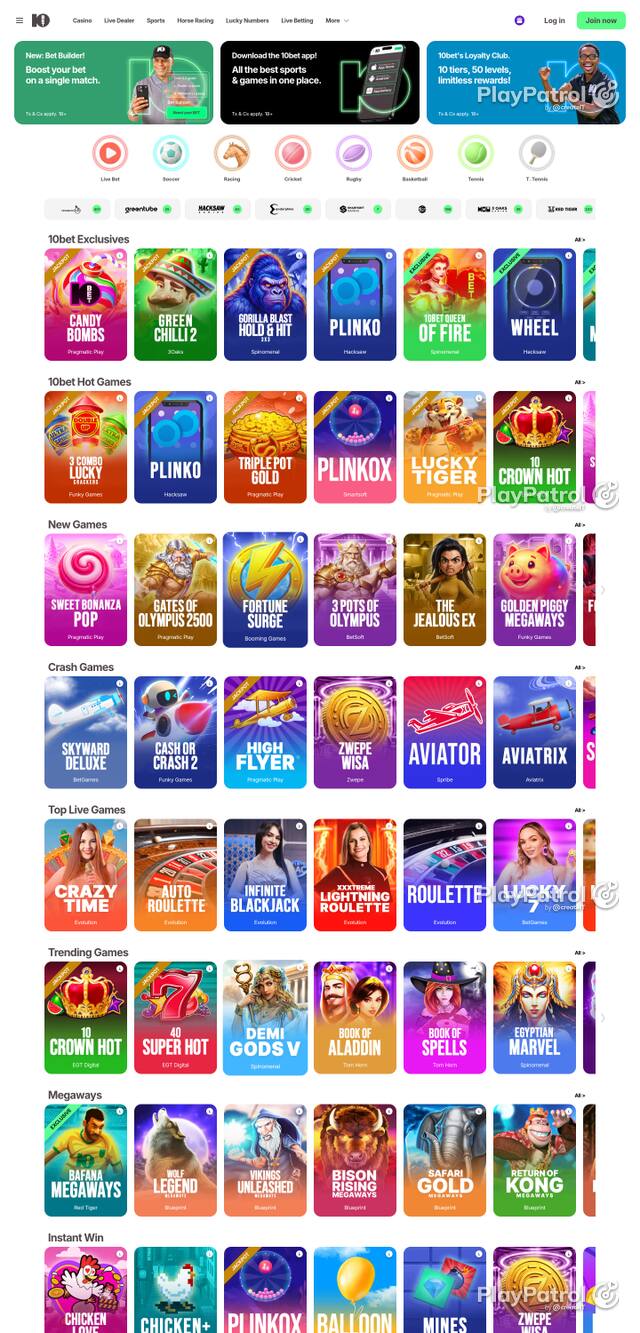Tap the Log in button

tap(554, 20)
